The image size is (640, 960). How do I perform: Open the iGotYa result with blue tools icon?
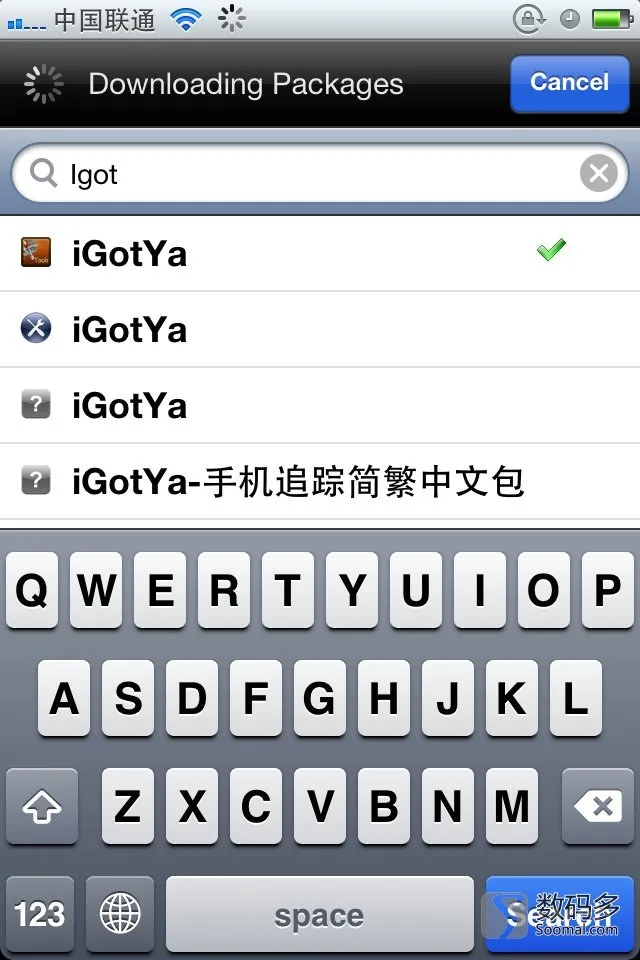tap(300, 329)
